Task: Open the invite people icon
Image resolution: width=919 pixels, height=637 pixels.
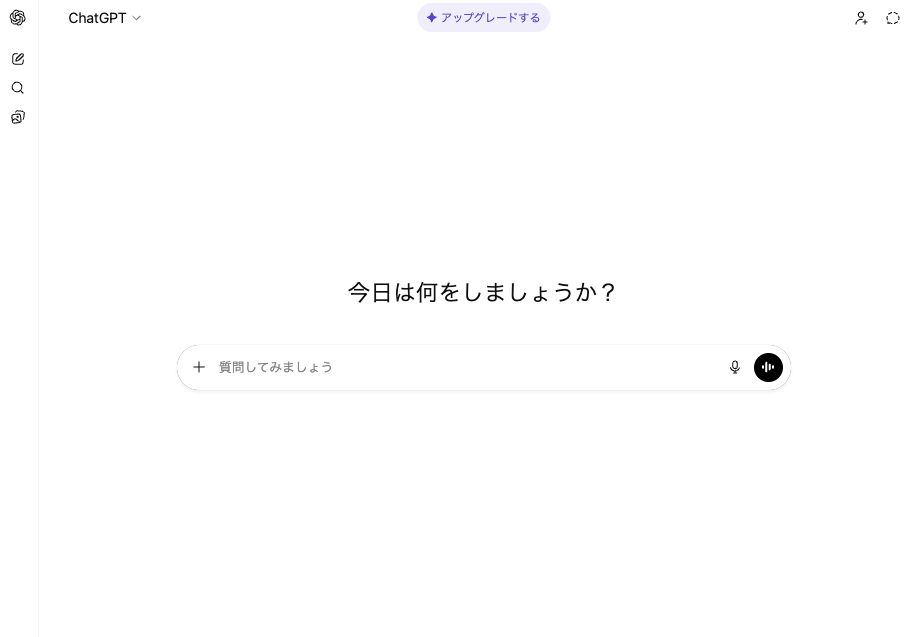Action: [861, 18]
